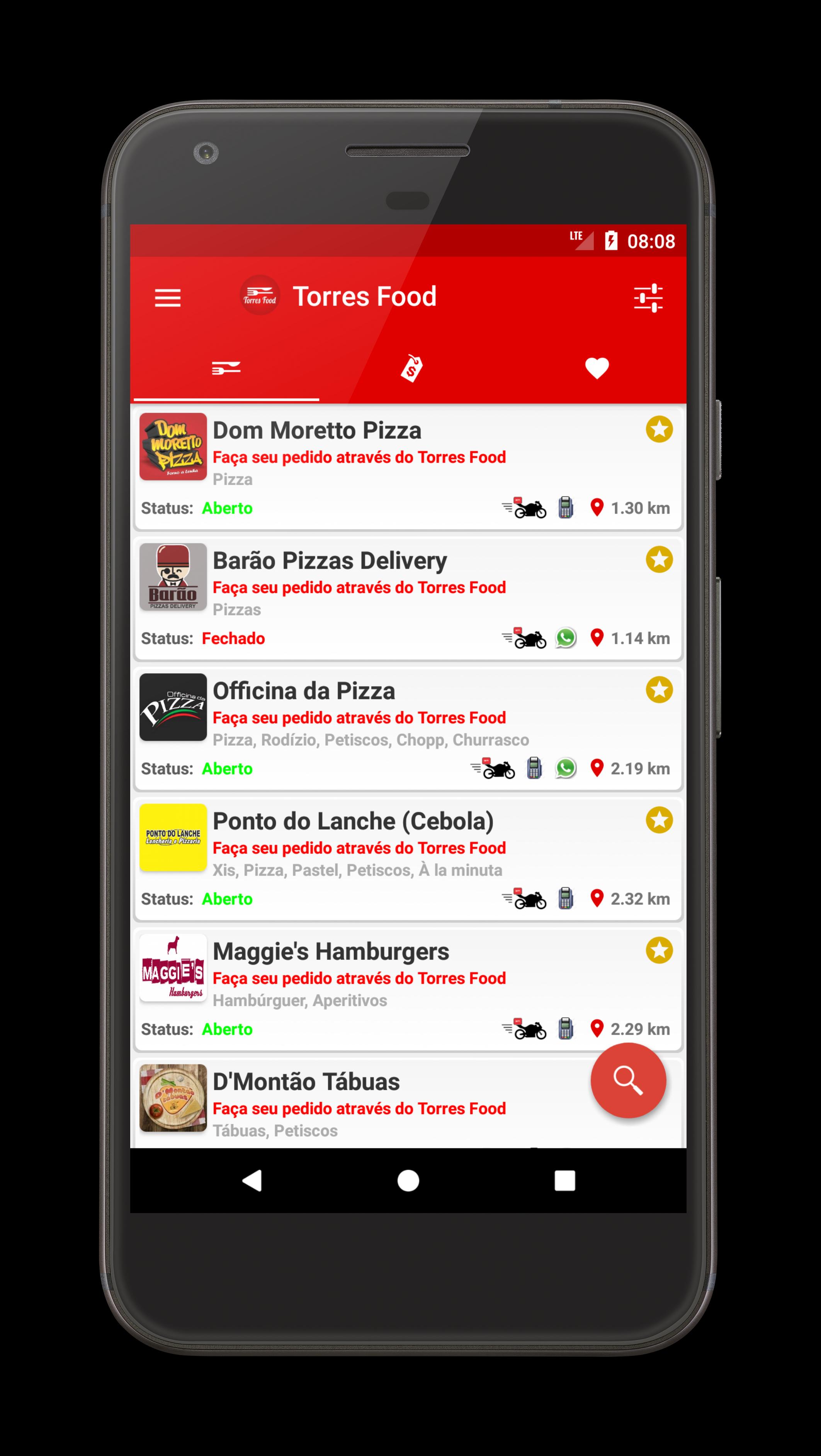This screenshot has width=821, height=1456.
Task: Star Barão Pizzas Delivery as favorite
Action: 659,560
